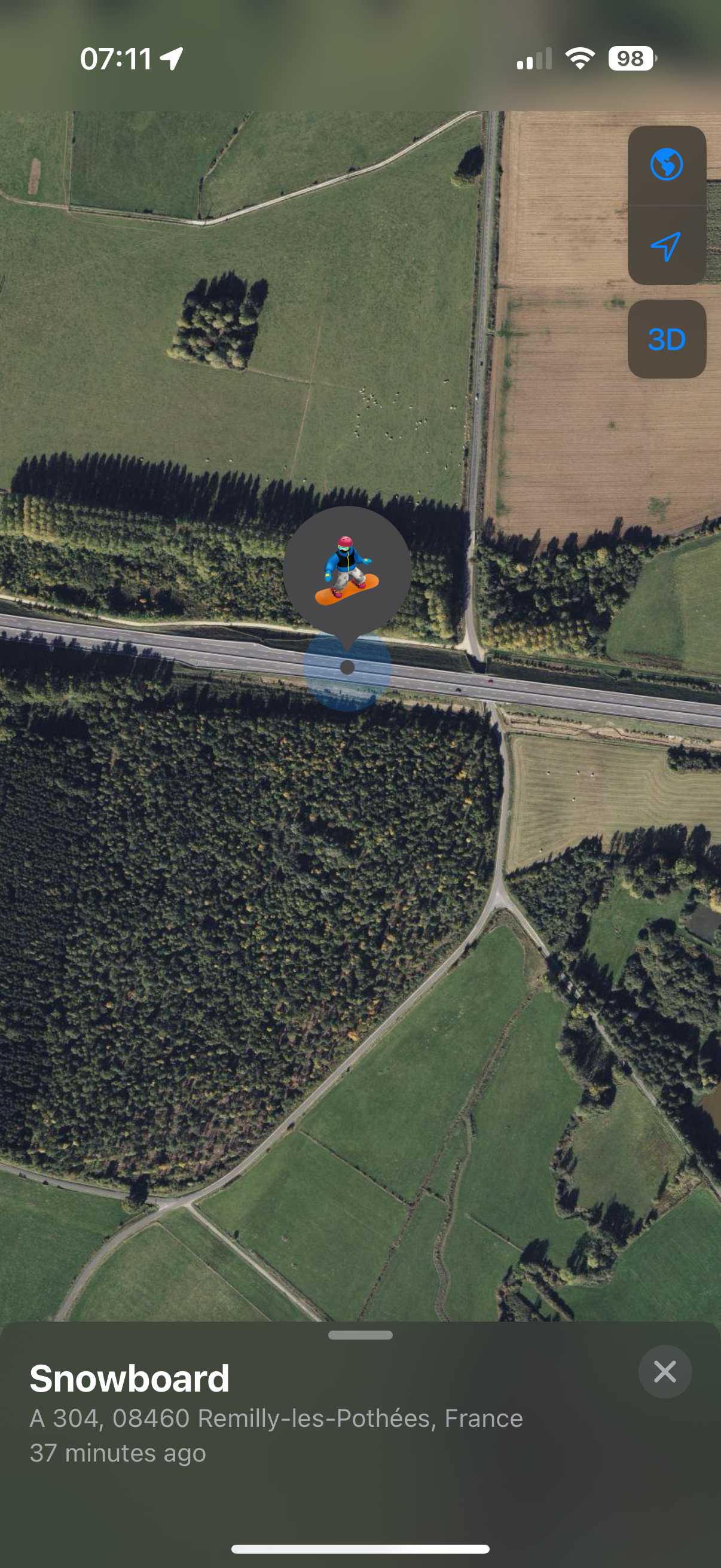Screen dimensions: 721x1568
Task: Enable satellite globe view mode
Action: coord(667,163)
